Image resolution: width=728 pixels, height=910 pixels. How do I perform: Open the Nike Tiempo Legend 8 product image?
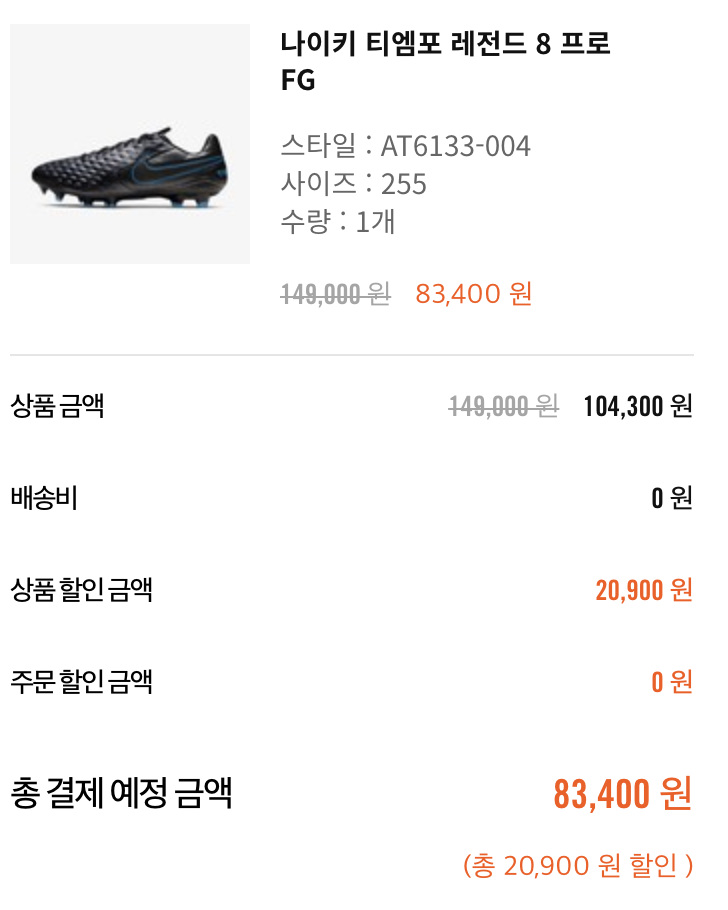129,144
